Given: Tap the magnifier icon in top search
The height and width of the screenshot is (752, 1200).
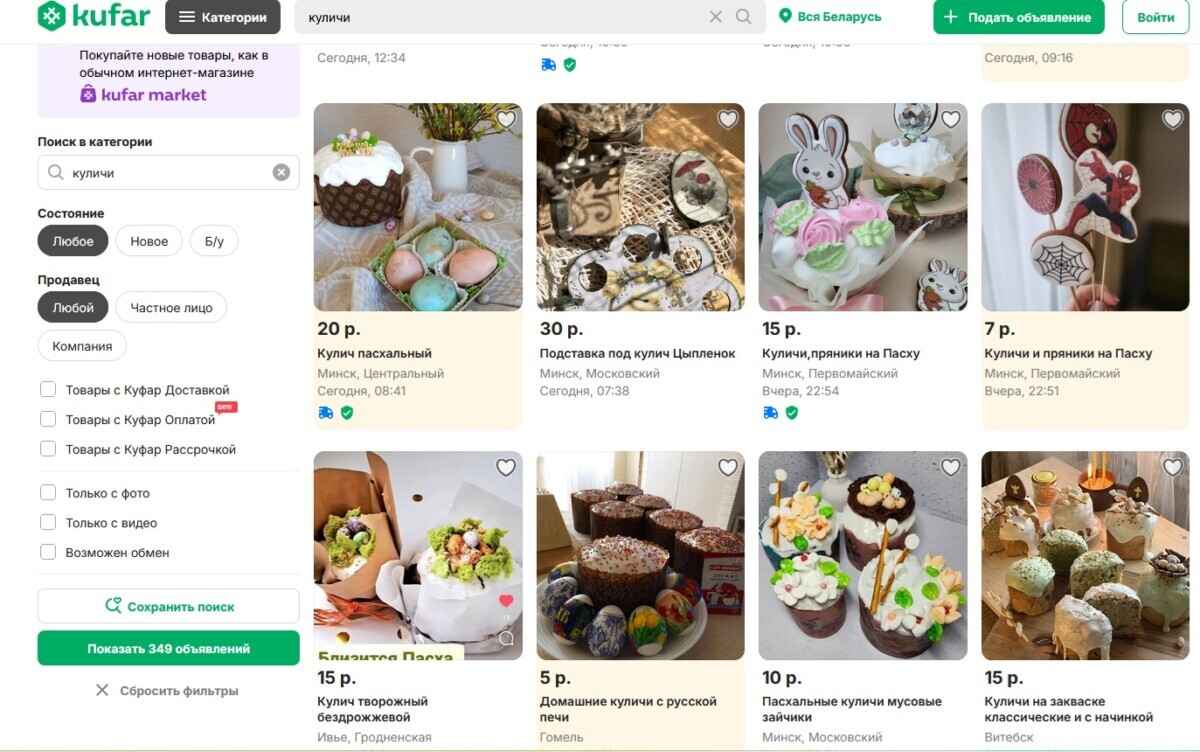Looking at the screenshot, I should (x=744, y=17).
